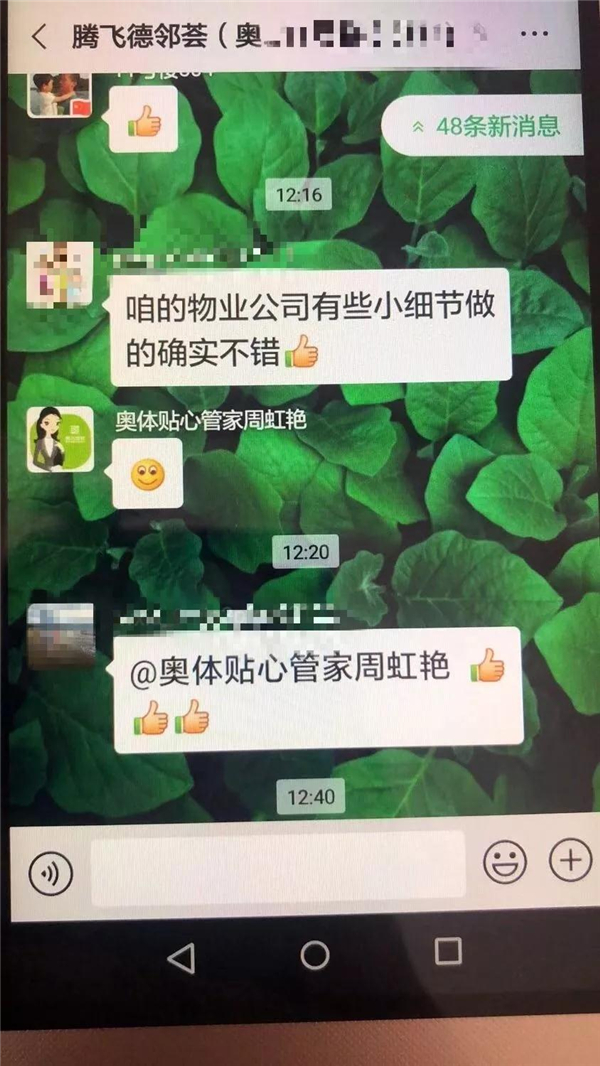600x1066 pixels.
Task: Jump to the 48条新消息 unread messages
Action: coord(484,126)
